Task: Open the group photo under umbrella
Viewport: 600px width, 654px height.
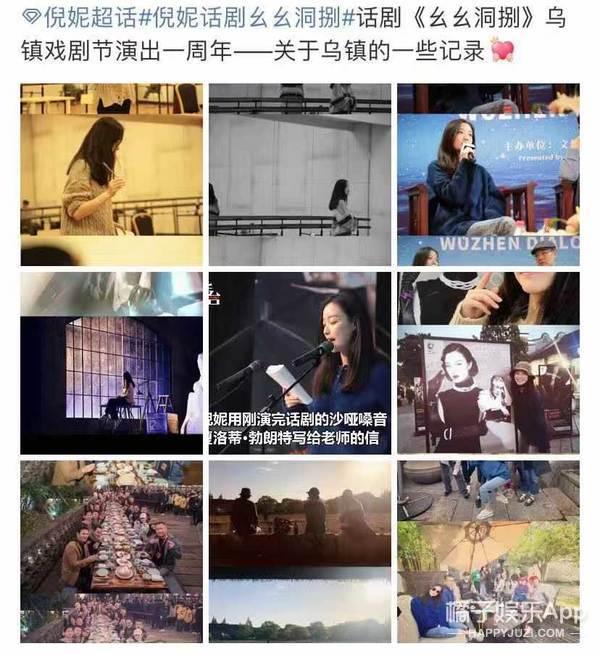Action: [x=487, y=550]
